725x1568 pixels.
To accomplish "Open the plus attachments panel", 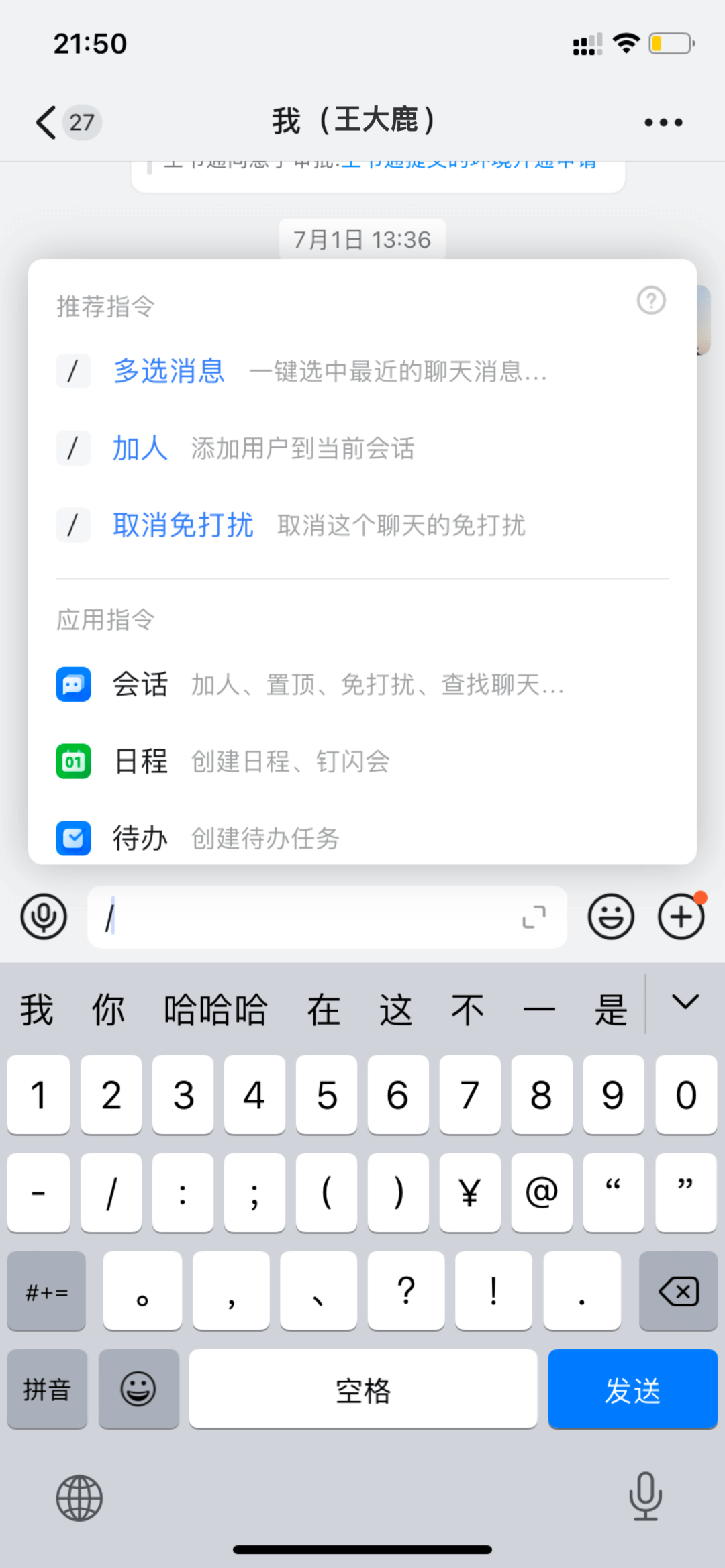I will click(x=681, y=917).
